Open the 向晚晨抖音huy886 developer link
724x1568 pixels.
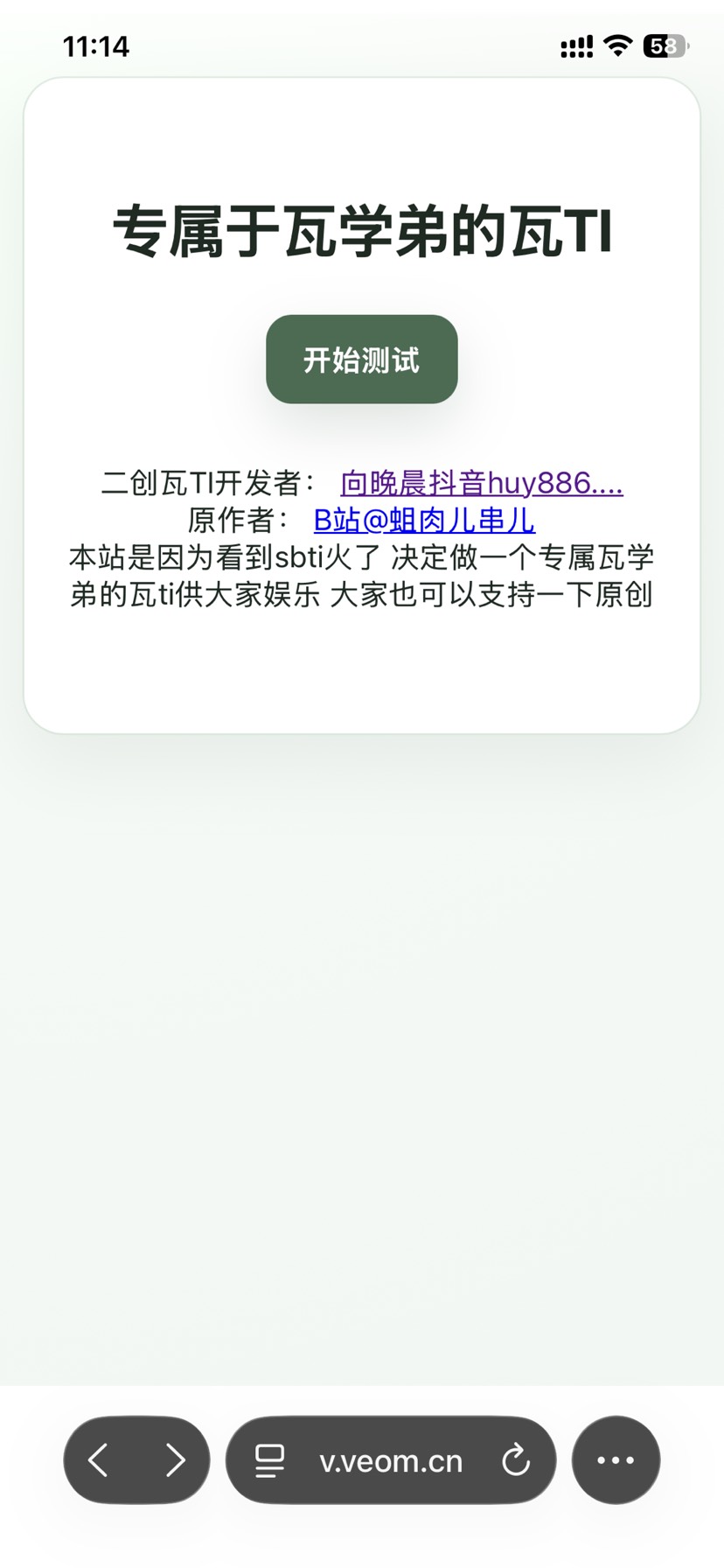pos(481,485)
